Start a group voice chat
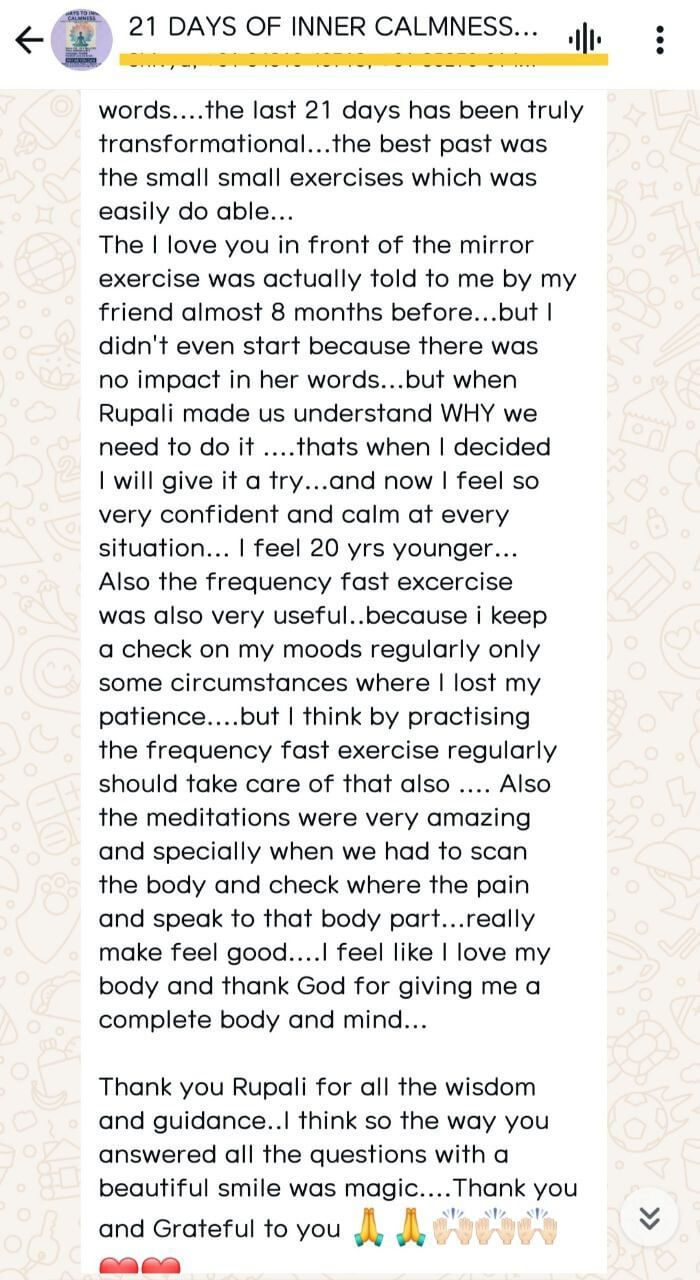Image resolution: width=700 pixels, height=1280 pixels. point(585,40)
